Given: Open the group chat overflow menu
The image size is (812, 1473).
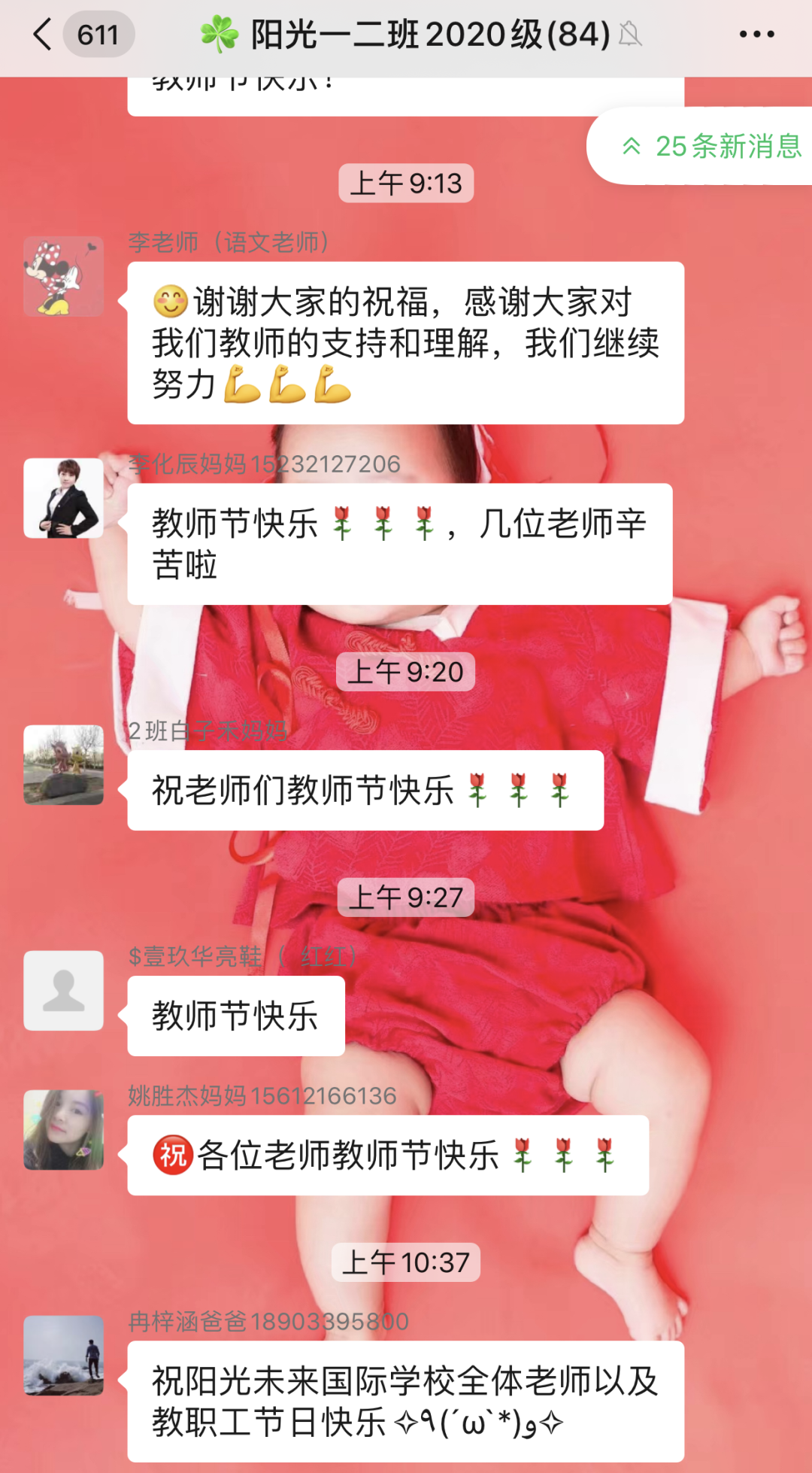Looking at the screenshot, I should click(x=756, y=35).
